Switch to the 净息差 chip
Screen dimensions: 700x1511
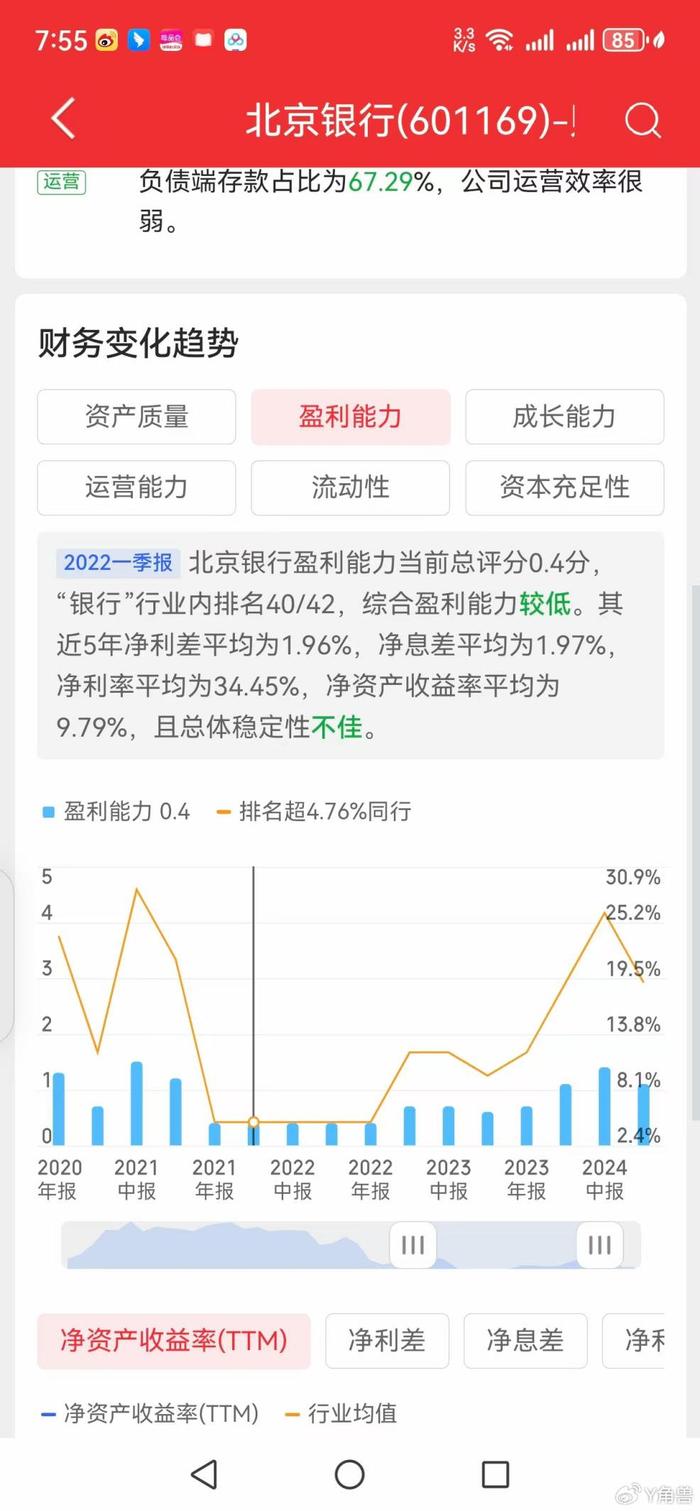(x=525, y=1341)
